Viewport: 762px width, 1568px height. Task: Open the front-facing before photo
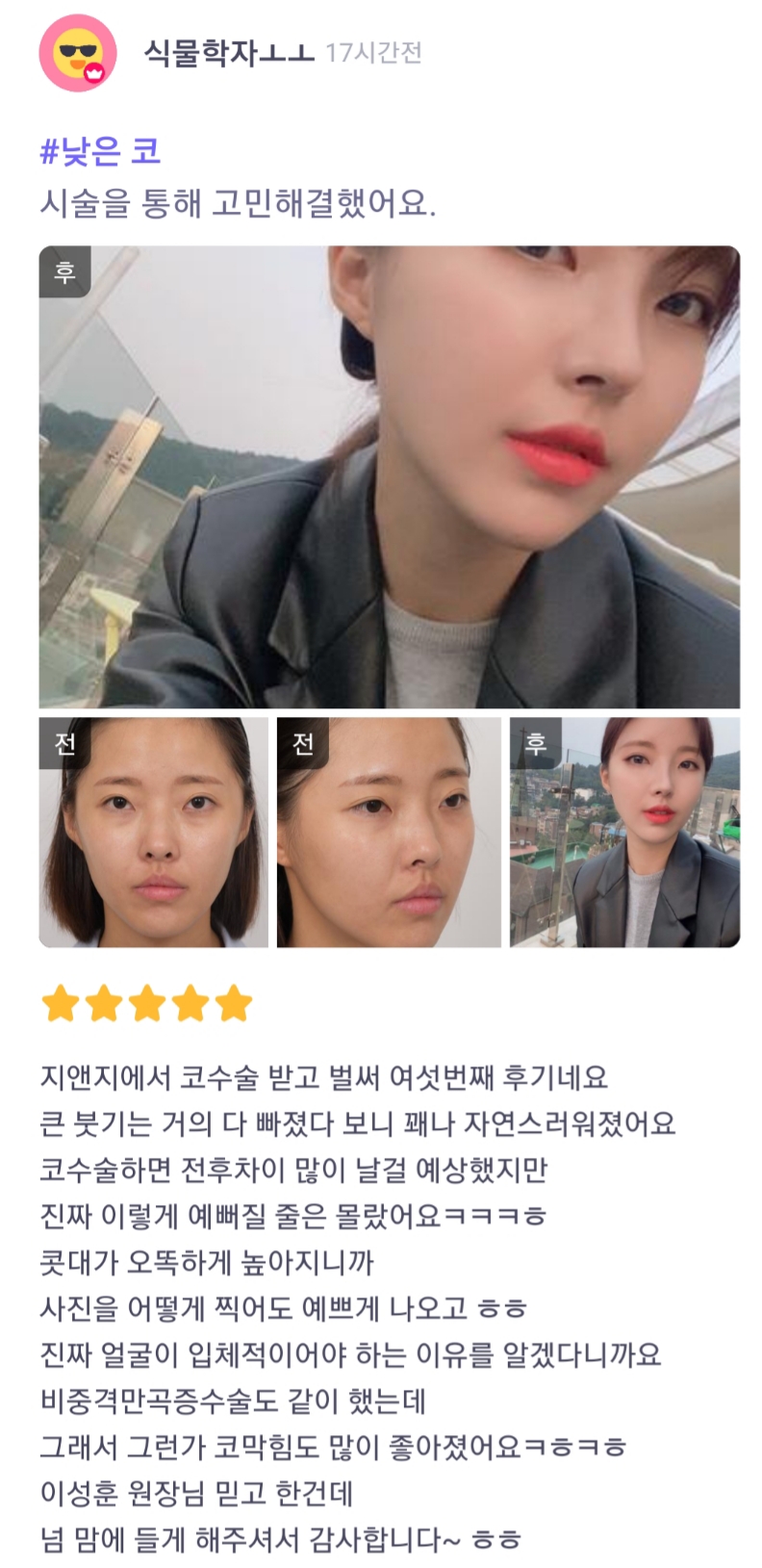pyautogui.click(x=154, y=833)
